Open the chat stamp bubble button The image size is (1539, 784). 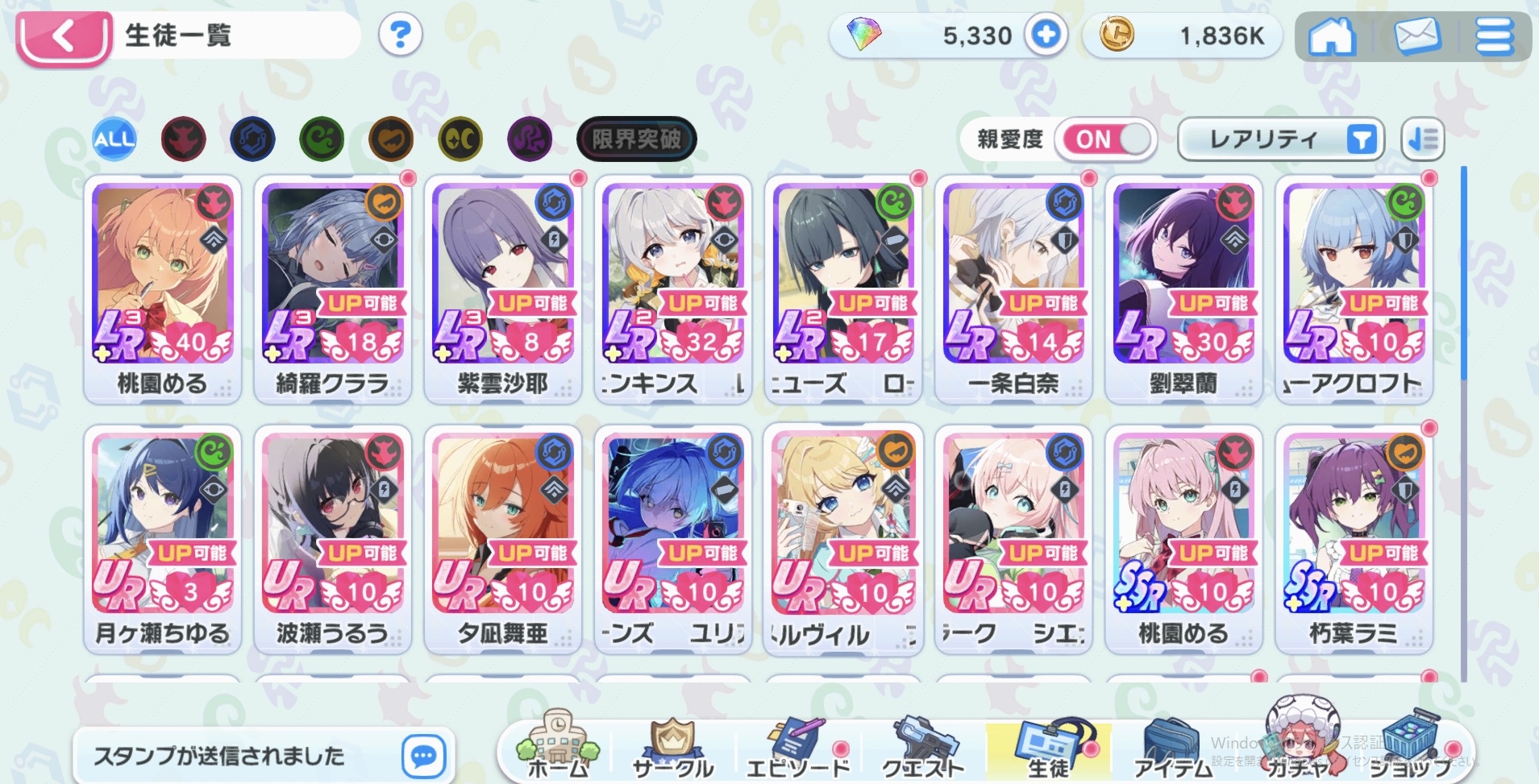click(x=423, y=756)
